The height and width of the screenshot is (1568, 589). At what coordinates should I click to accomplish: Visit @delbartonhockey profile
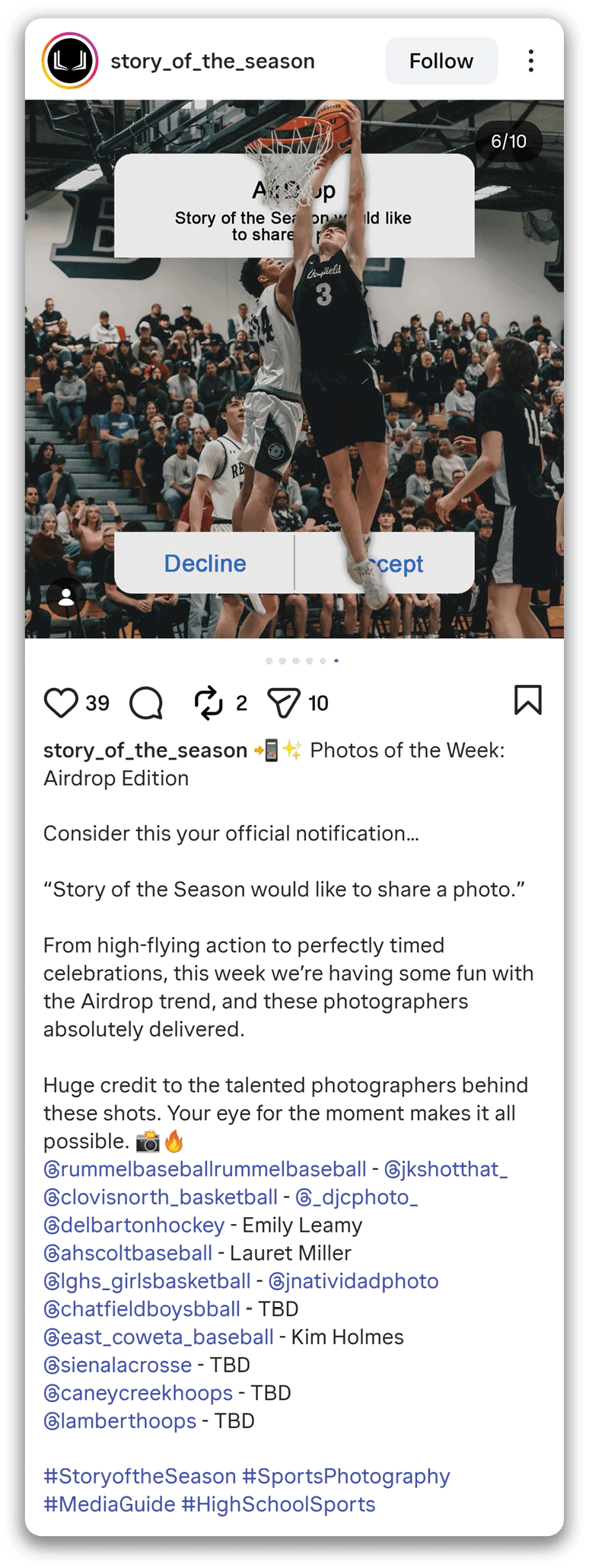pos(134,1225)
